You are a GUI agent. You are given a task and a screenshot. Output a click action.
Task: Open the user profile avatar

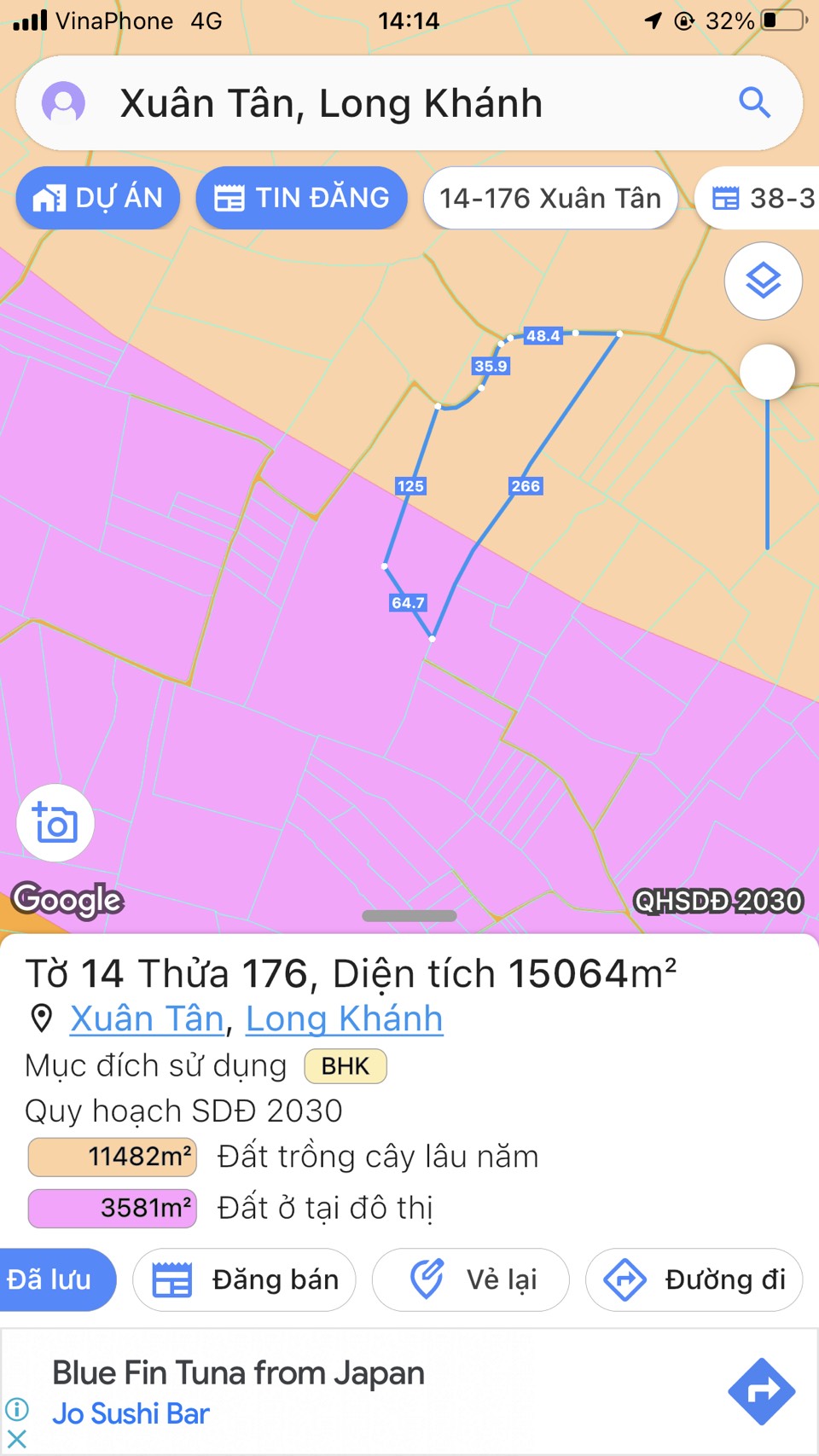pos(63,103)
